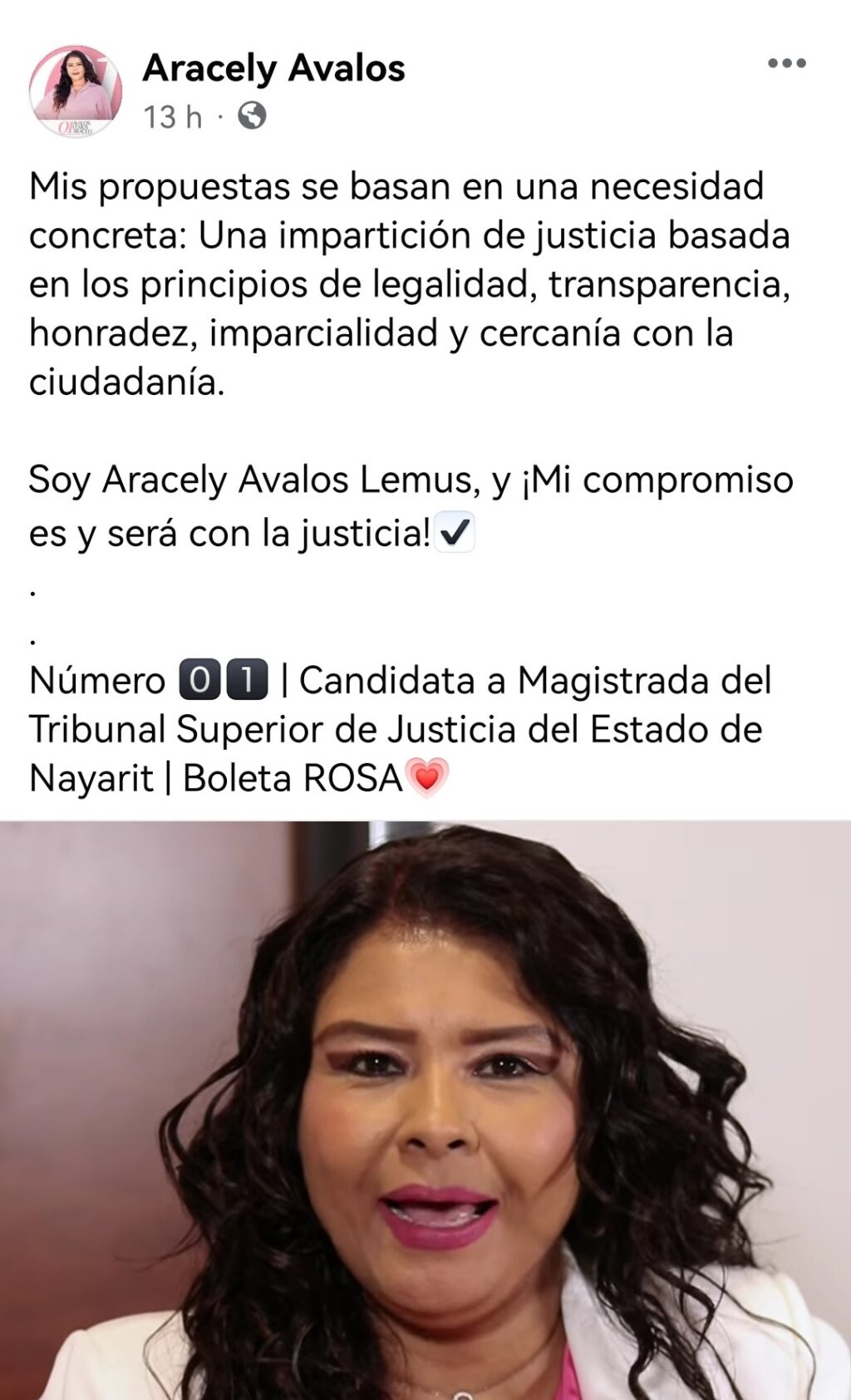Open Aracely Avalos profile picture
The height and width of the screenshot is (1400, 851).
pos(76,91)
